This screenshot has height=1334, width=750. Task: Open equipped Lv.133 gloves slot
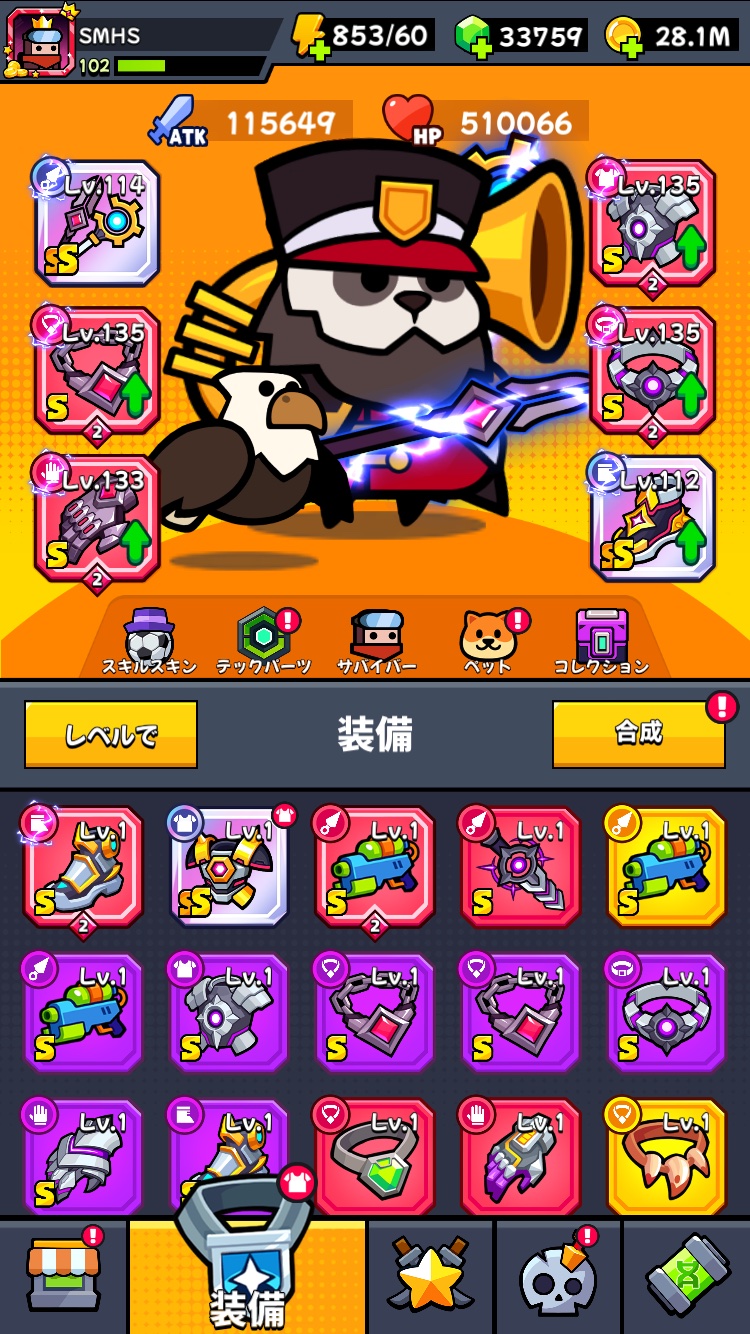97,518
